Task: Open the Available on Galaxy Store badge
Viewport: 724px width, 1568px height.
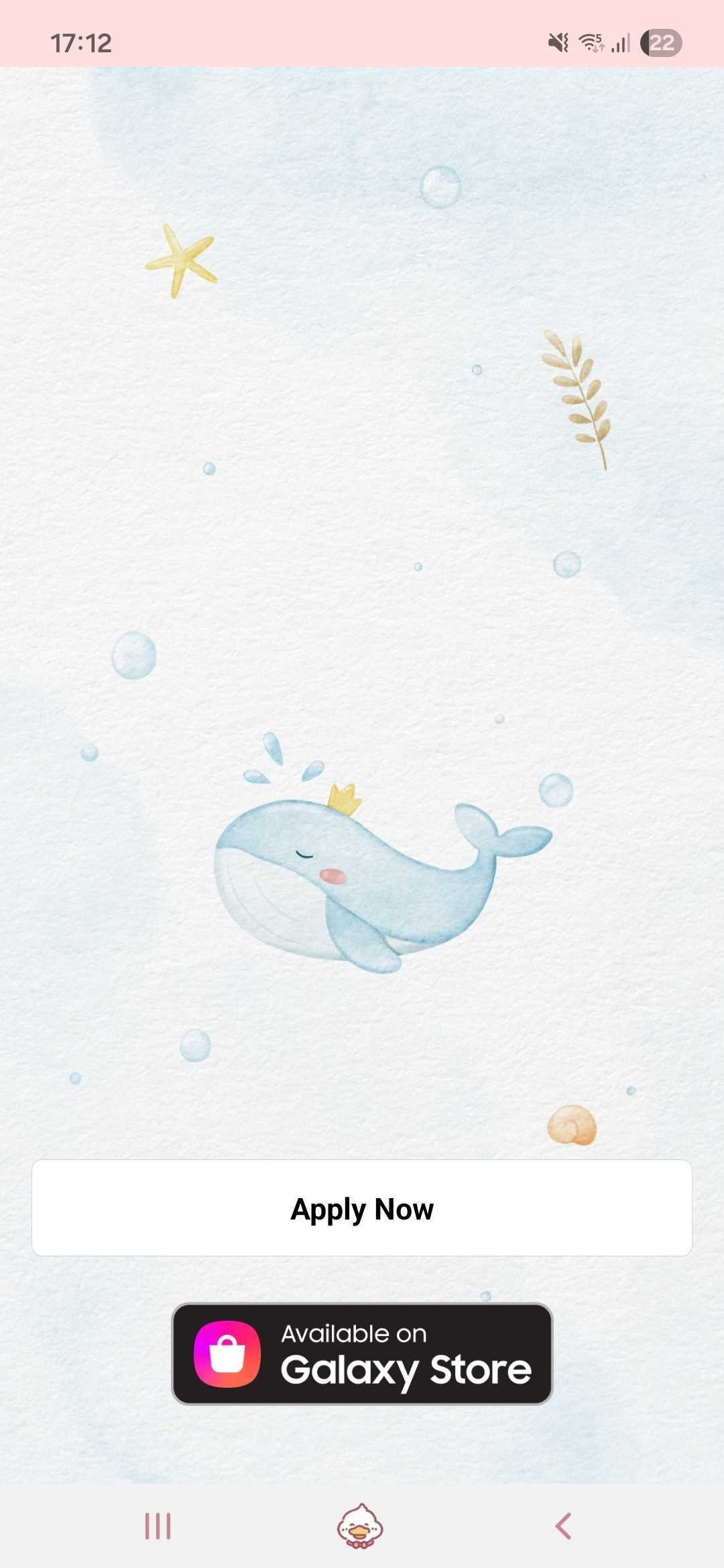Action: [362, 1354]
